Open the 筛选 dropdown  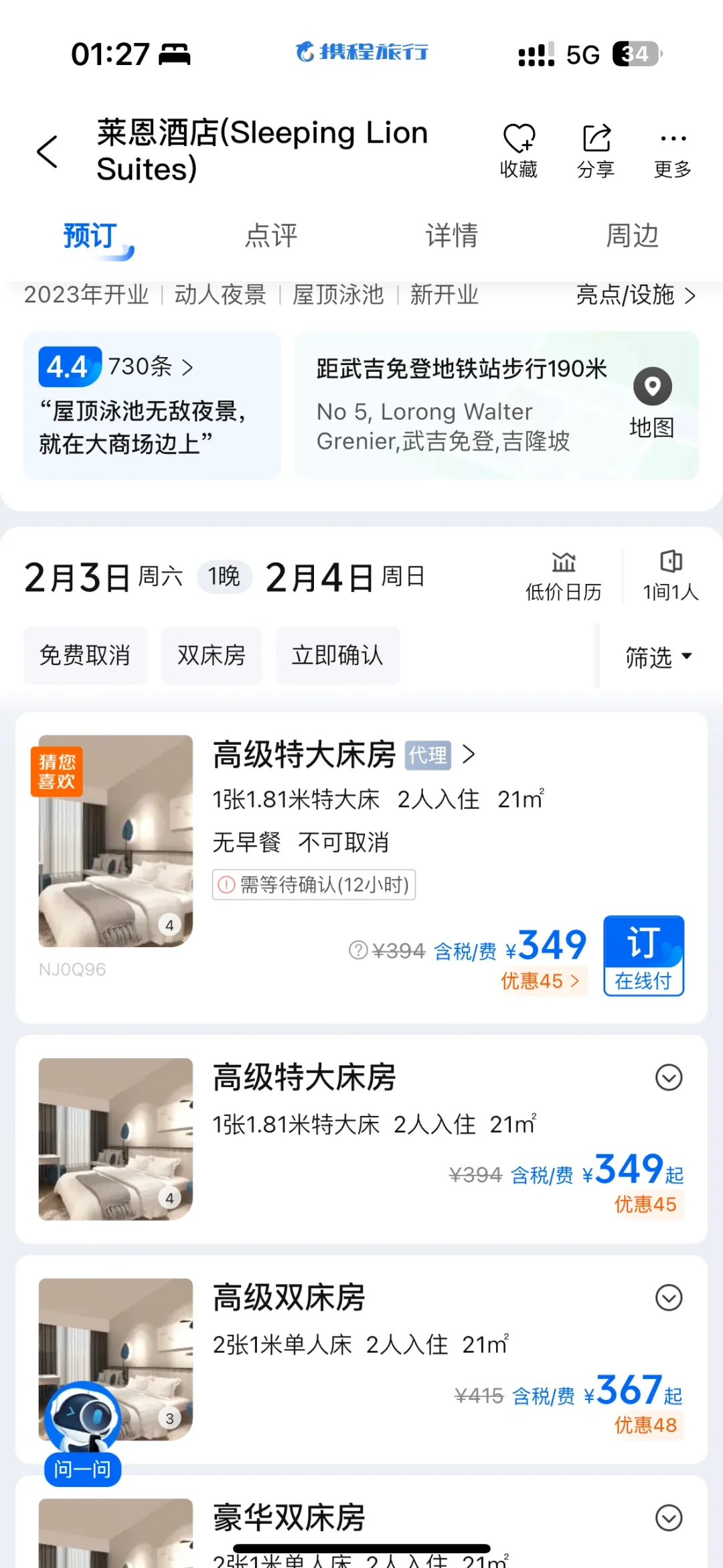point(659,657)
